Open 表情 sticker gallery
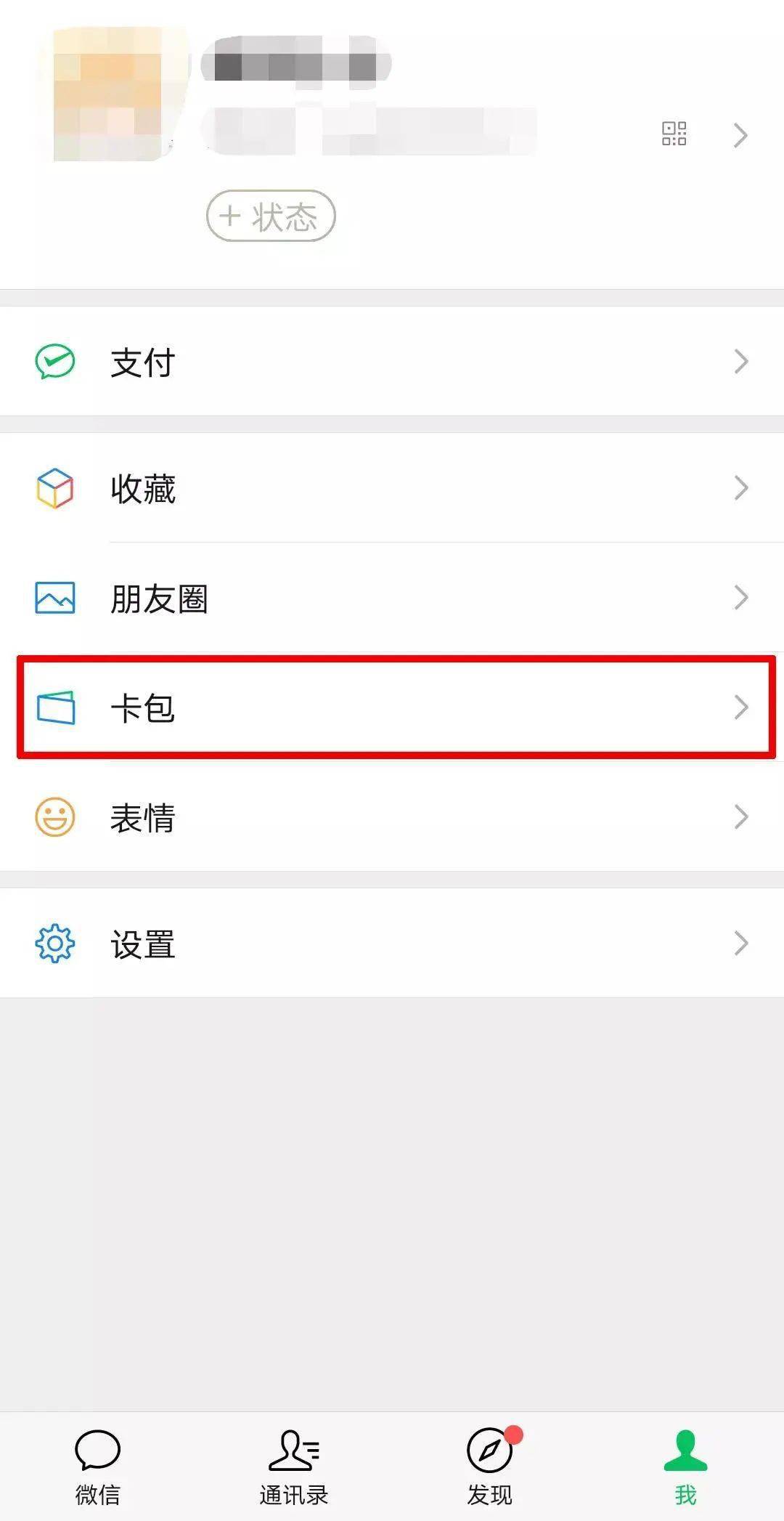This screenshot has width=784, height=1521. coord(392,817)
